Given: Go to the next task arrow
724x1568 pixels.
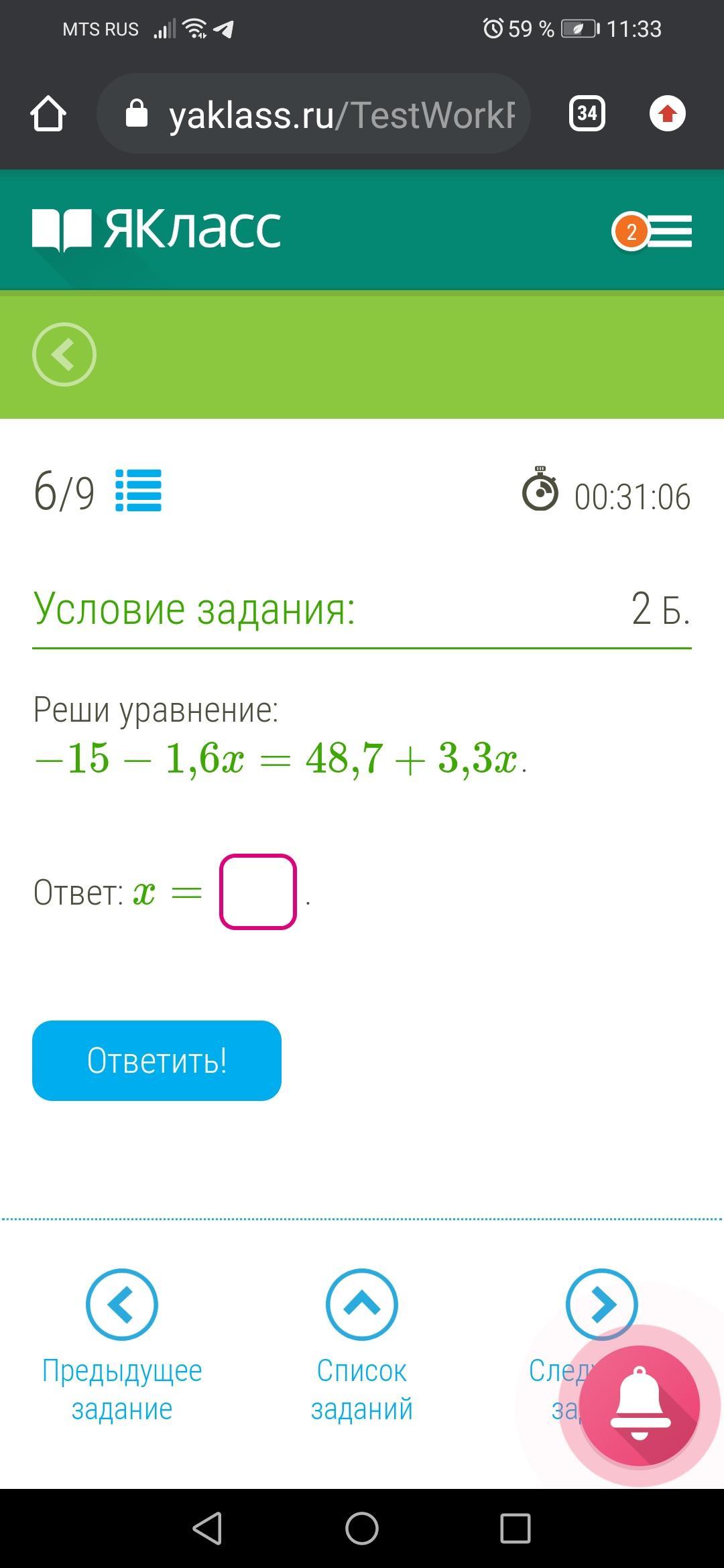Looking at the screenshot, I should [x=601, y=1303].
